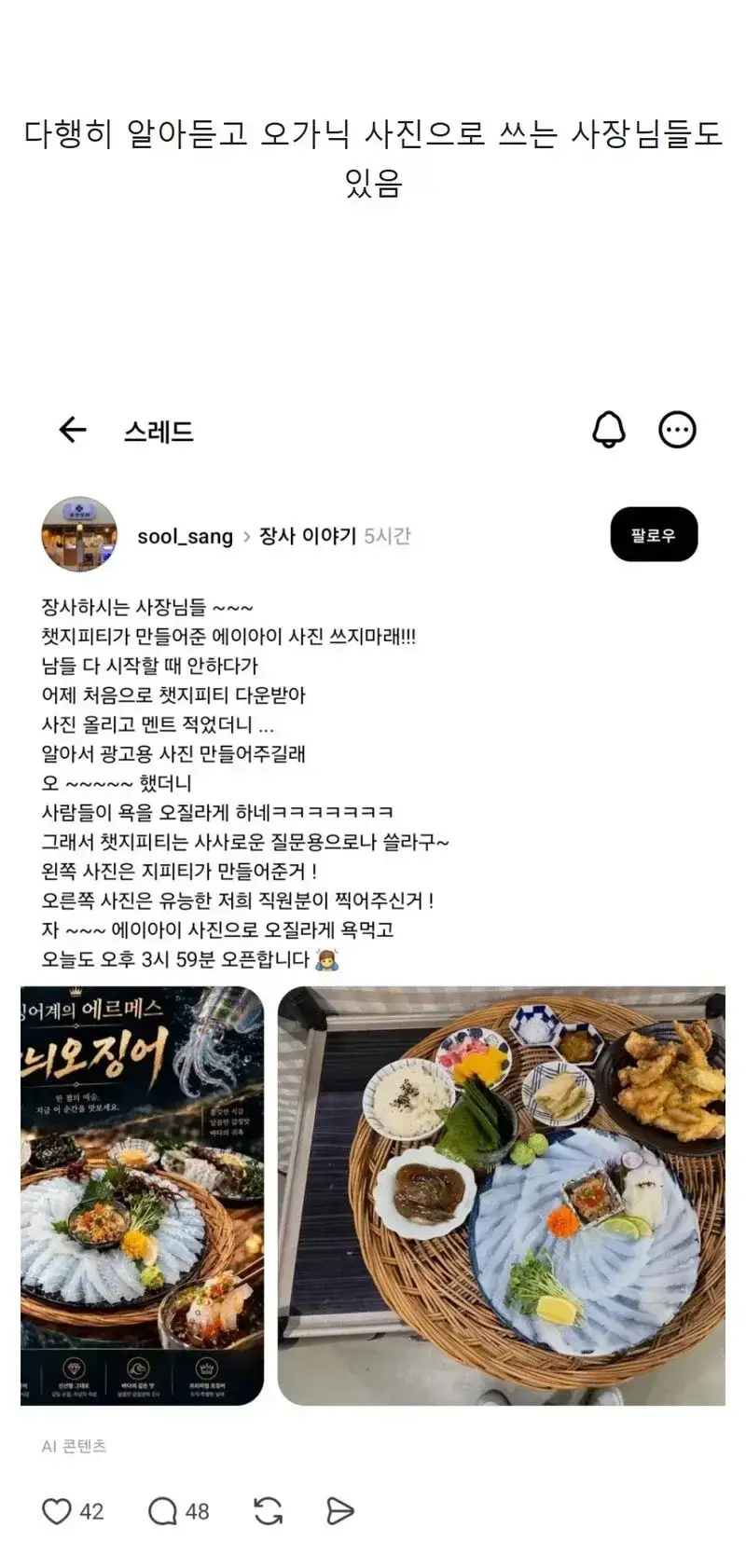Tap the sool_sang username
This screenshot has width=746, height=1568.
185,536
